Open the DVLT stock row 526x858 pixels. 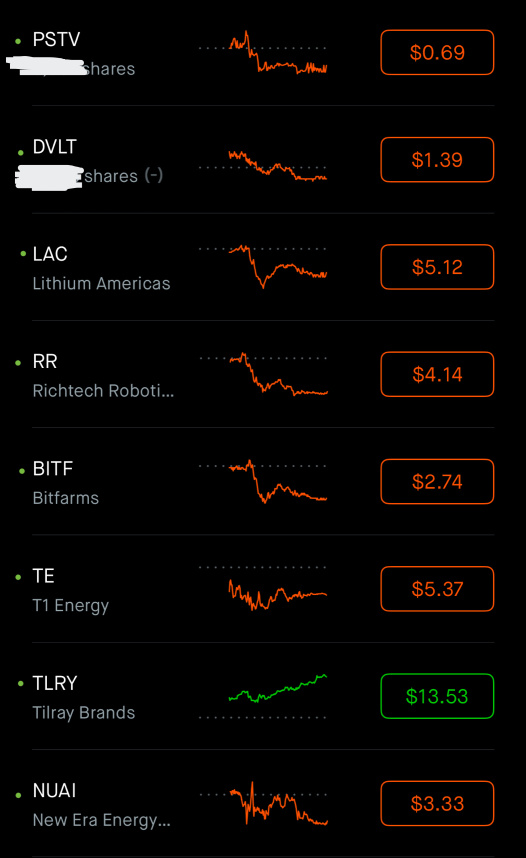[263, 160]
